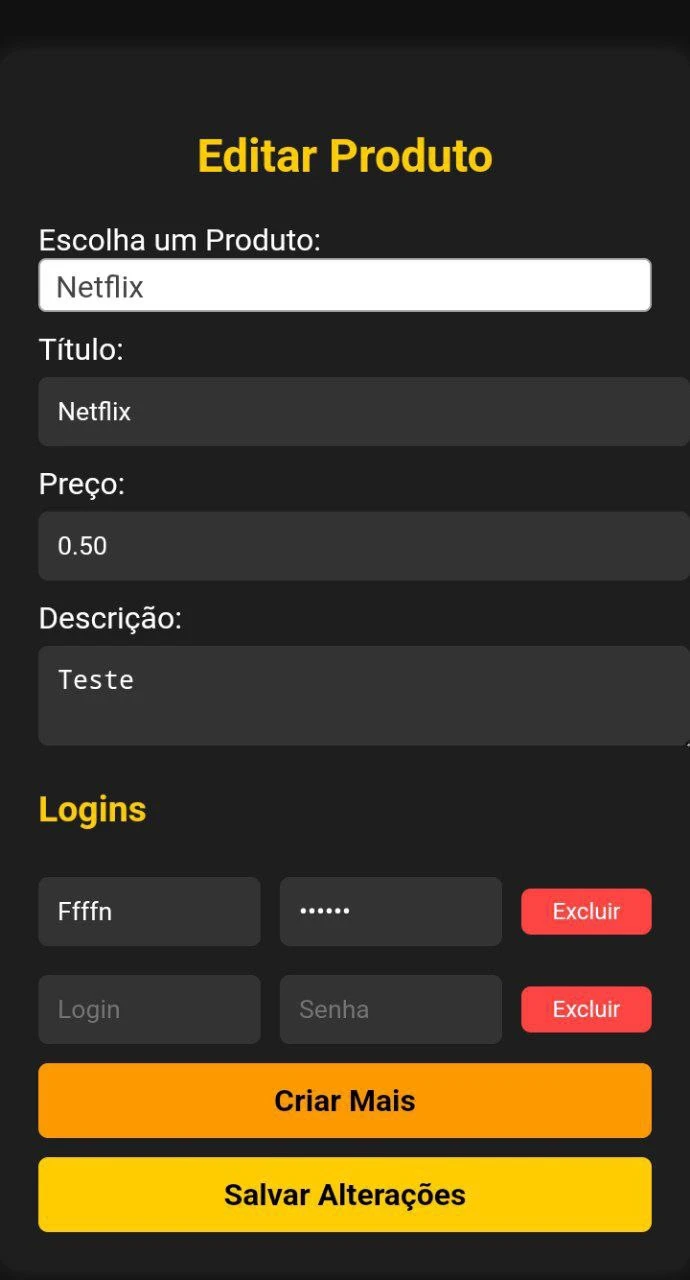Edit the Título field
The image size is (690, 1280).
coord(360,411)
